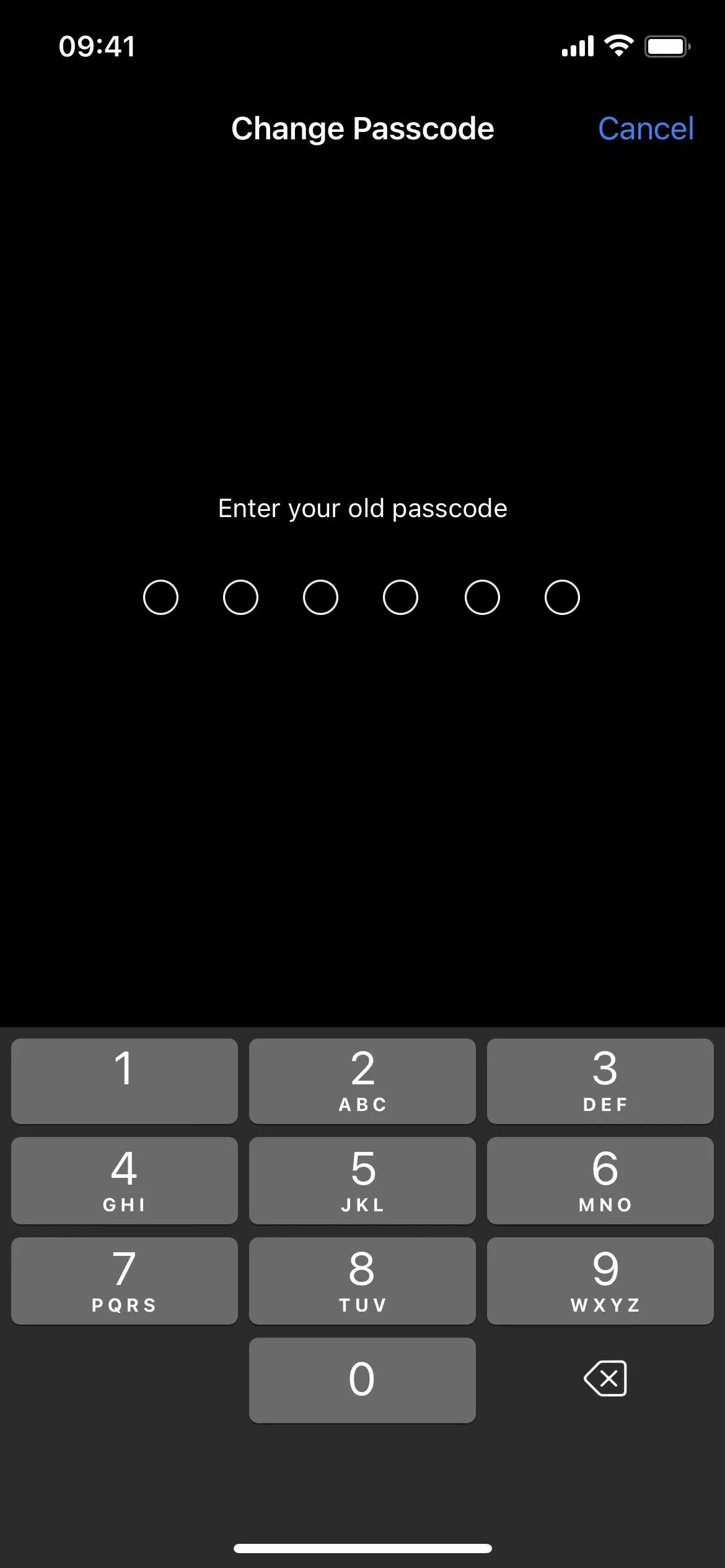Enter digit 0 on the keypad
The width and height of the screenshot is (725, 1568).
(x=362, y=1380)
